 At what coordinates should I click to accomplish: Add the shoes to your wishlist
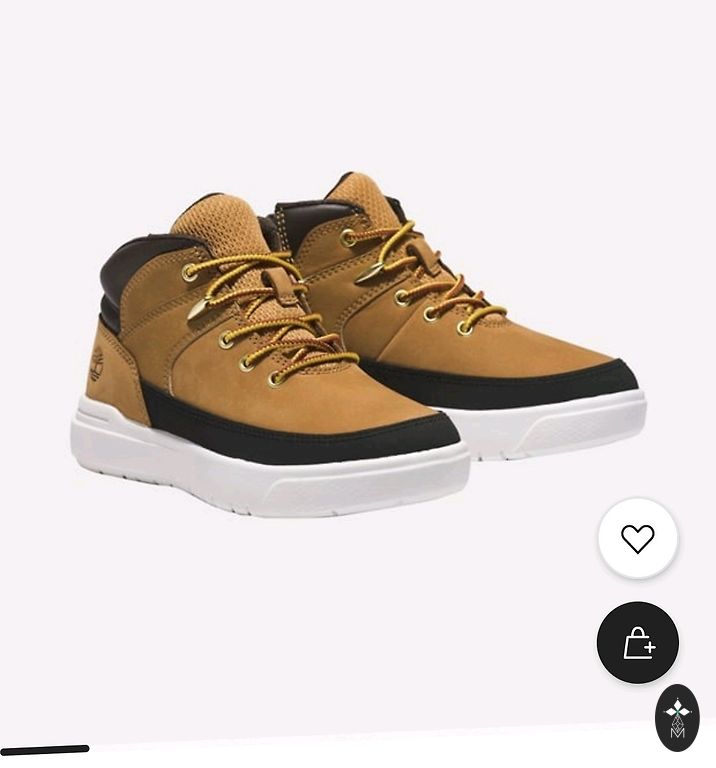click(x=637, y=538)
